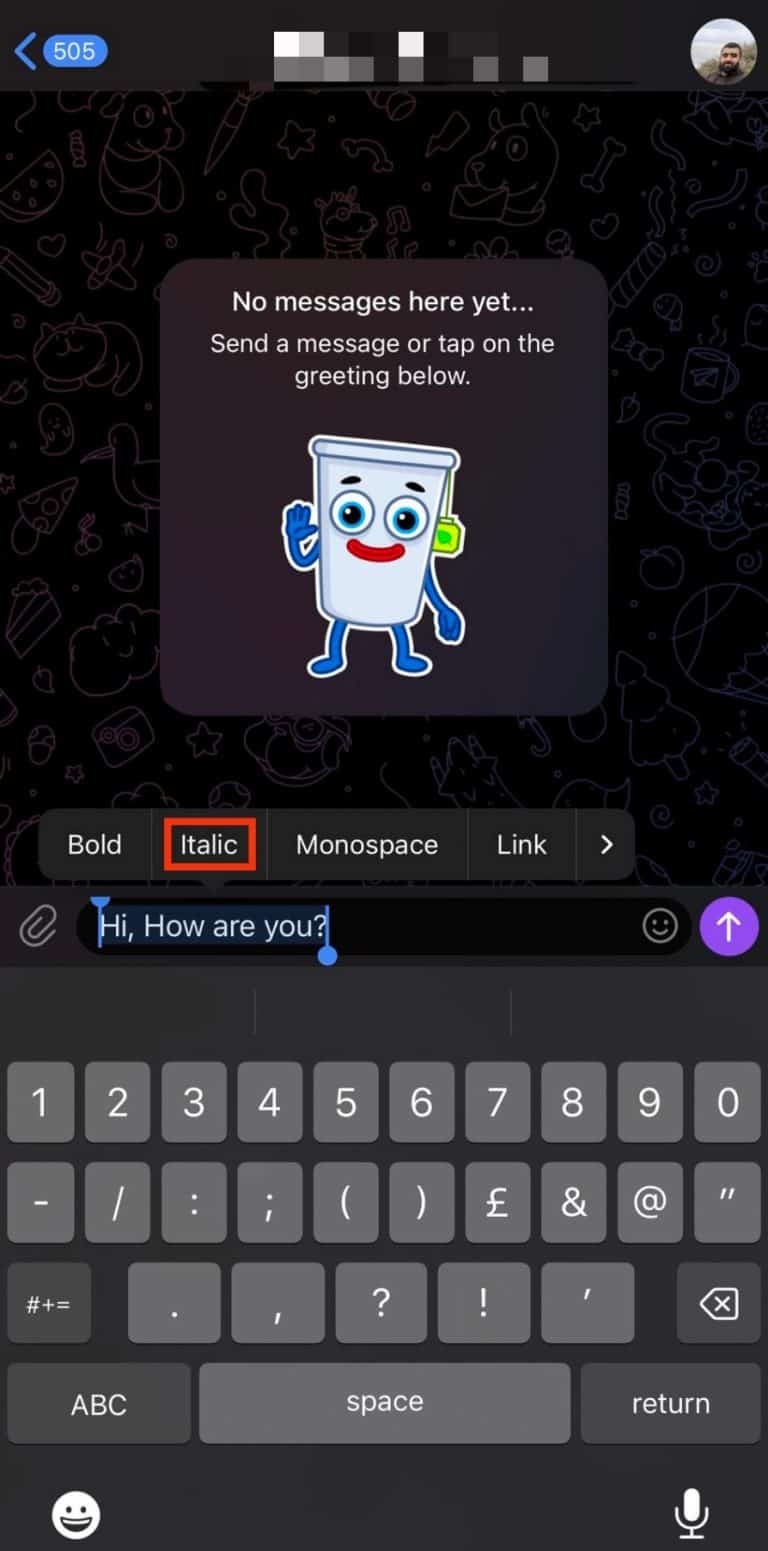Start dictation with the microphone
The width and height of the screenshot is (768, 1551).
(690, 1515)
